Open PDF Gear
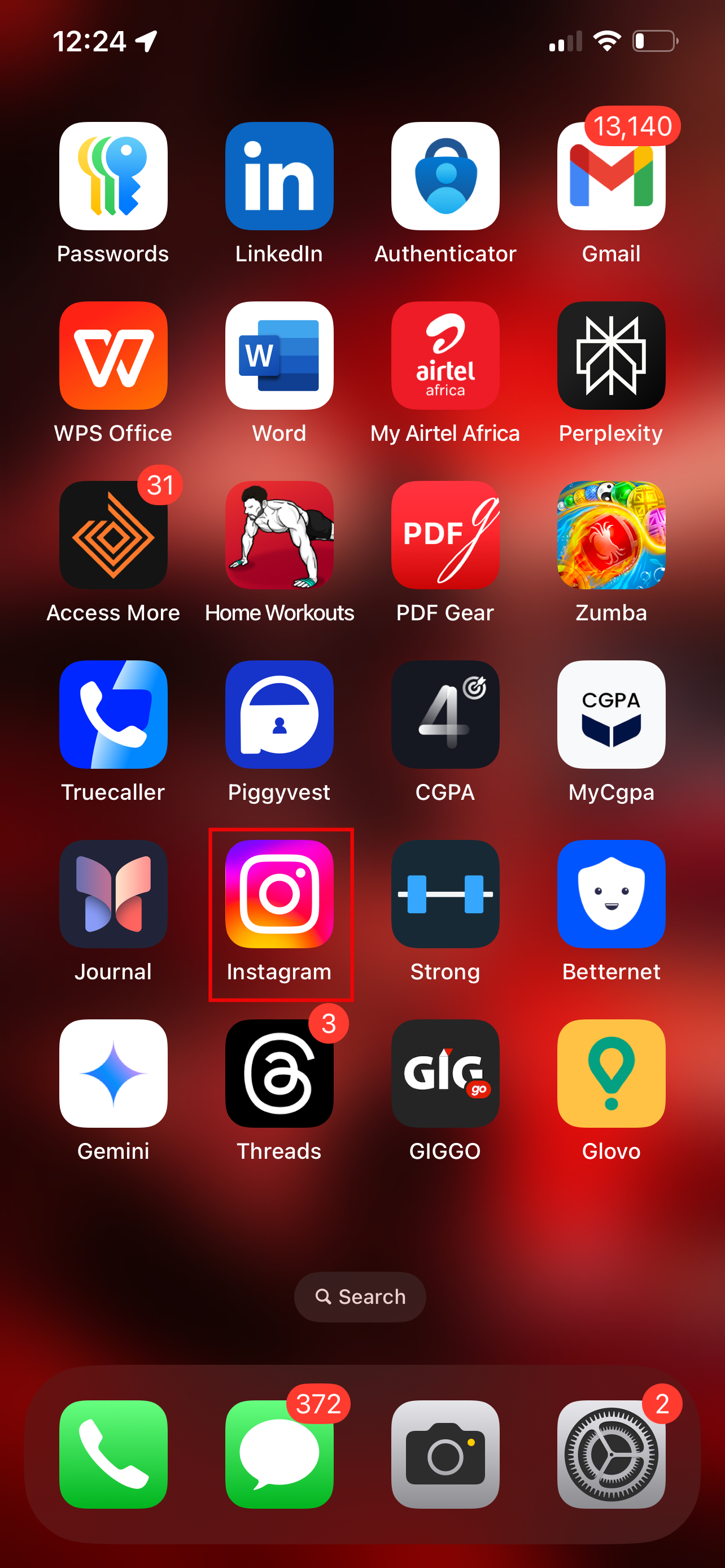 pos(445,535)
